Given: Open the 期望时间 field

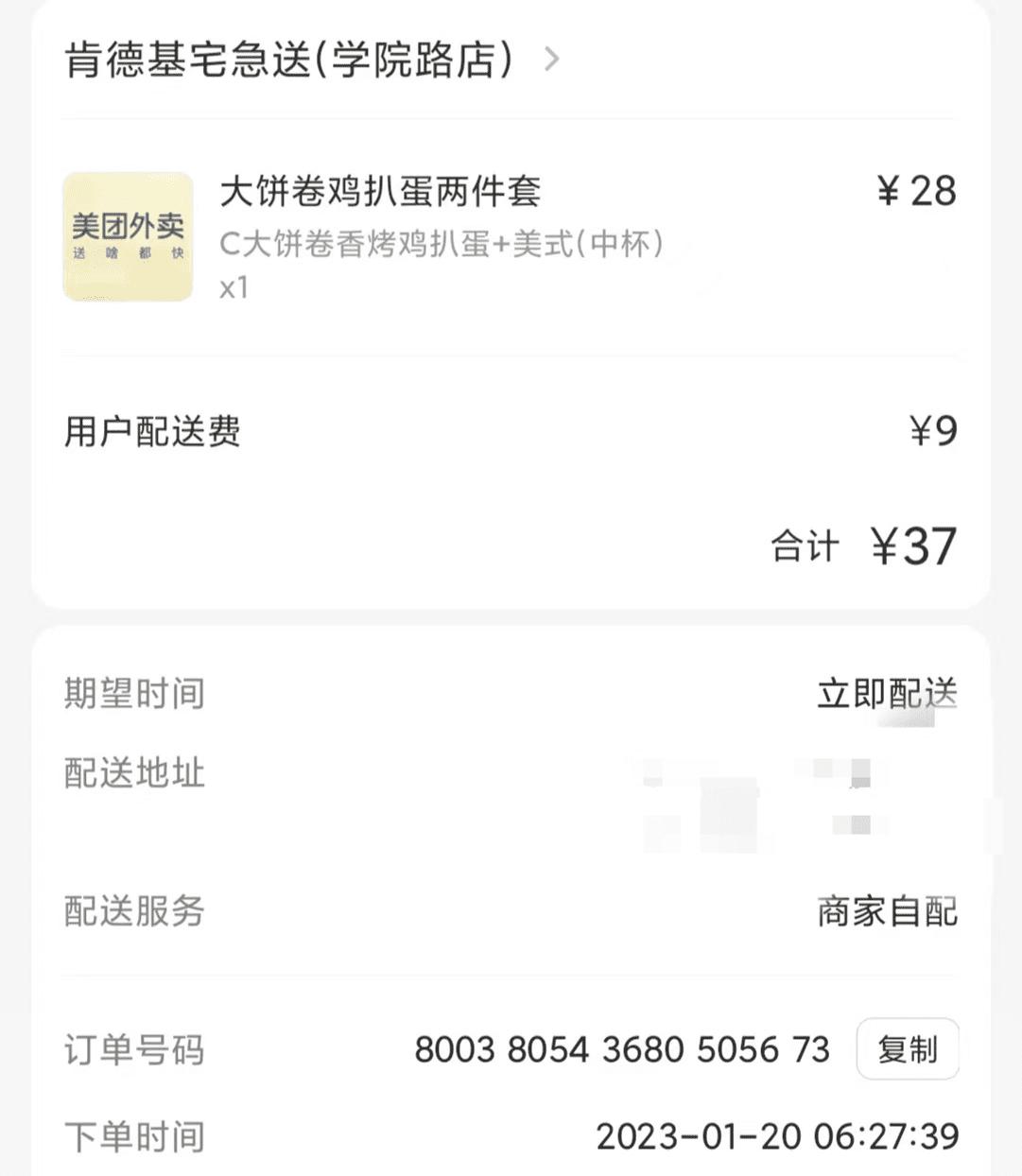Looking at the screenshot, I should click(x=132, y=695).
